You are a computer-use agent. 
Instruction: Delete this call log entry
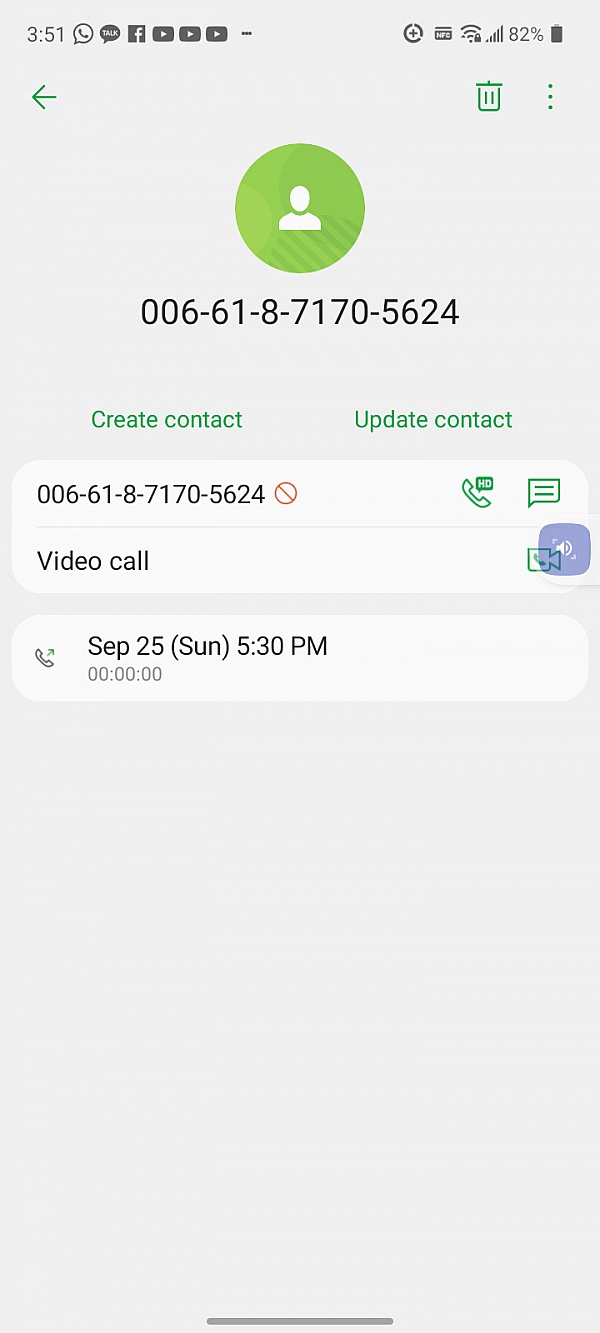coord(488,97)
